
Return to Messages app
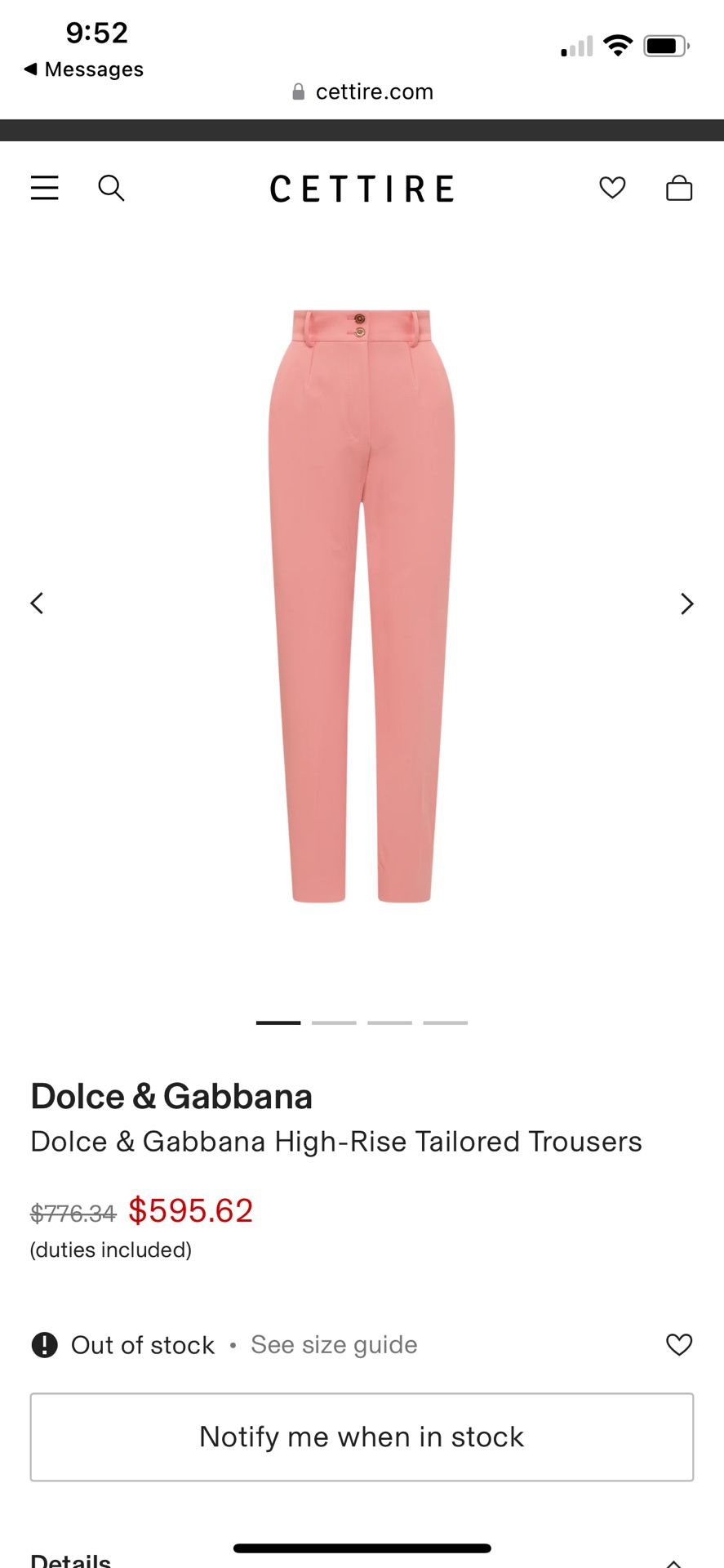[x=84, y=69]
